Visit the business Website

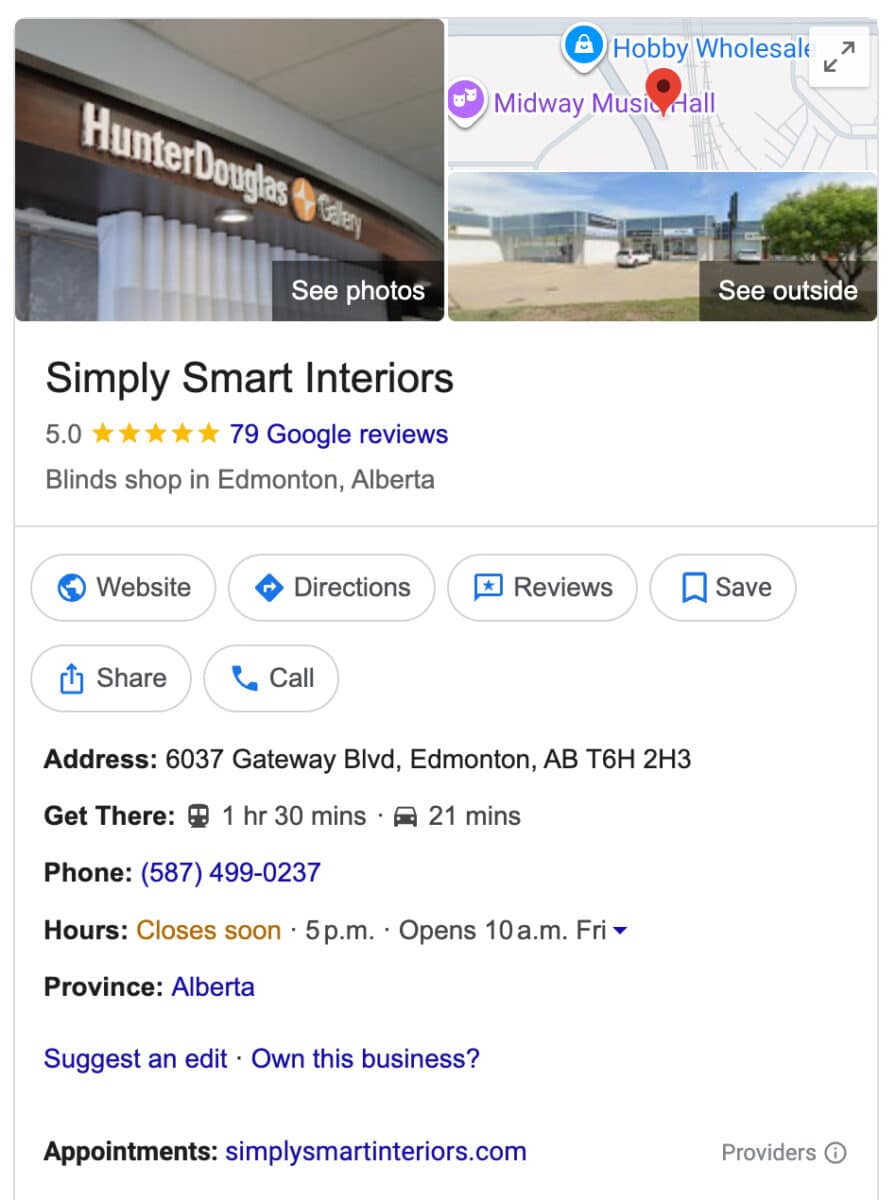pos(124,588)
